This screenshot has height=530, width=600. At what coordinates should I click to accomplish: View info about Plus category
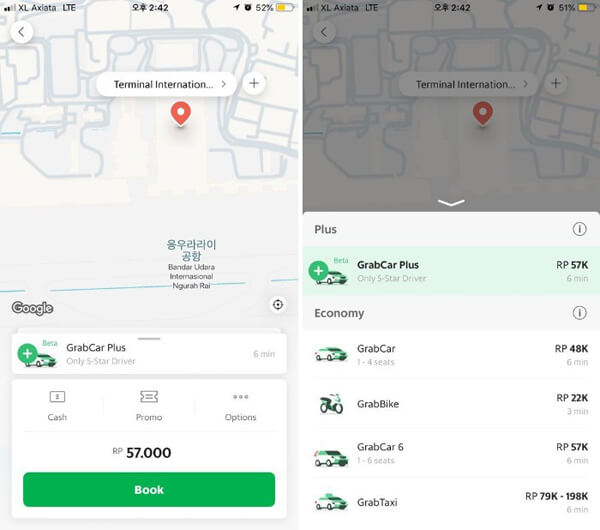(579, 229)
